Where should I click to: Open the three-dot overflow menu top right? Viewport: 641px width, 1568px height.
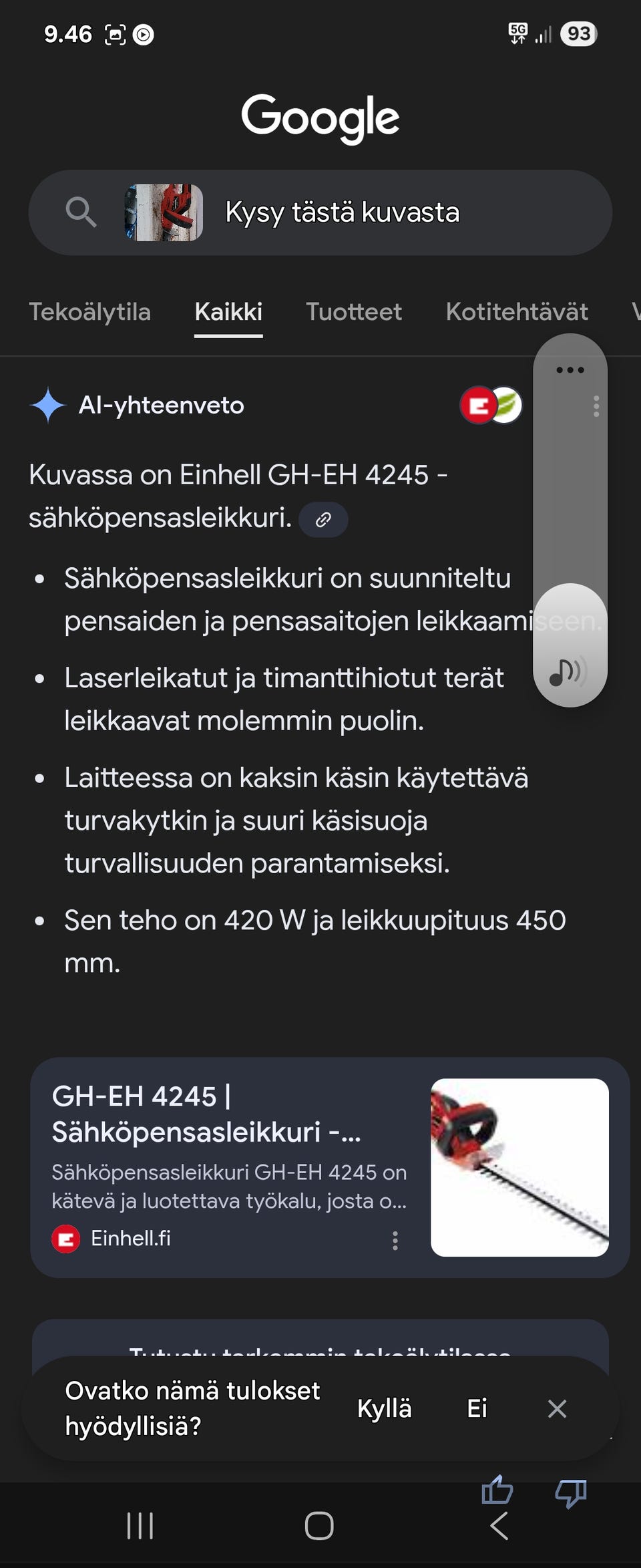pyautogui.click(x=568, y=368)
